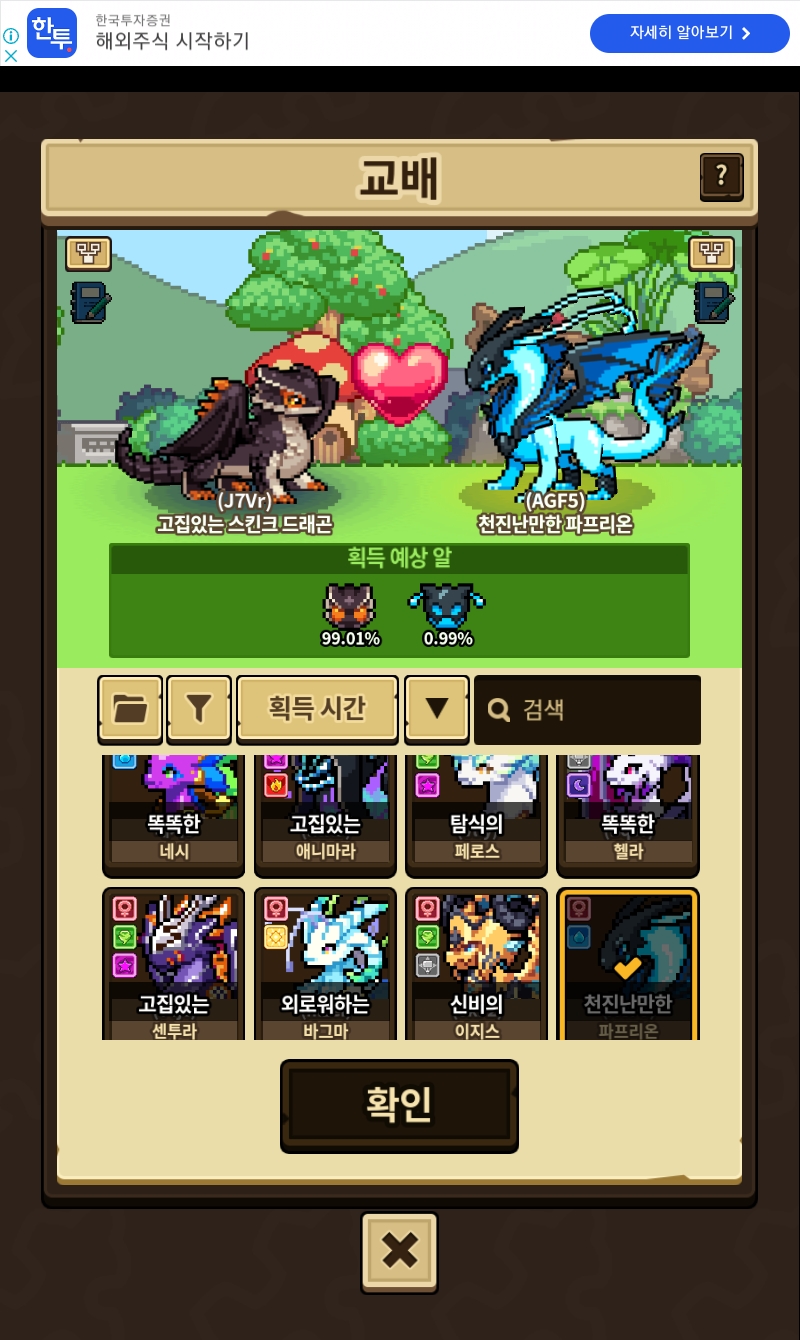This screenshot has height=1340, width=800.
Task: Open the left dragon's family tree icon
Action: [88, 254]
